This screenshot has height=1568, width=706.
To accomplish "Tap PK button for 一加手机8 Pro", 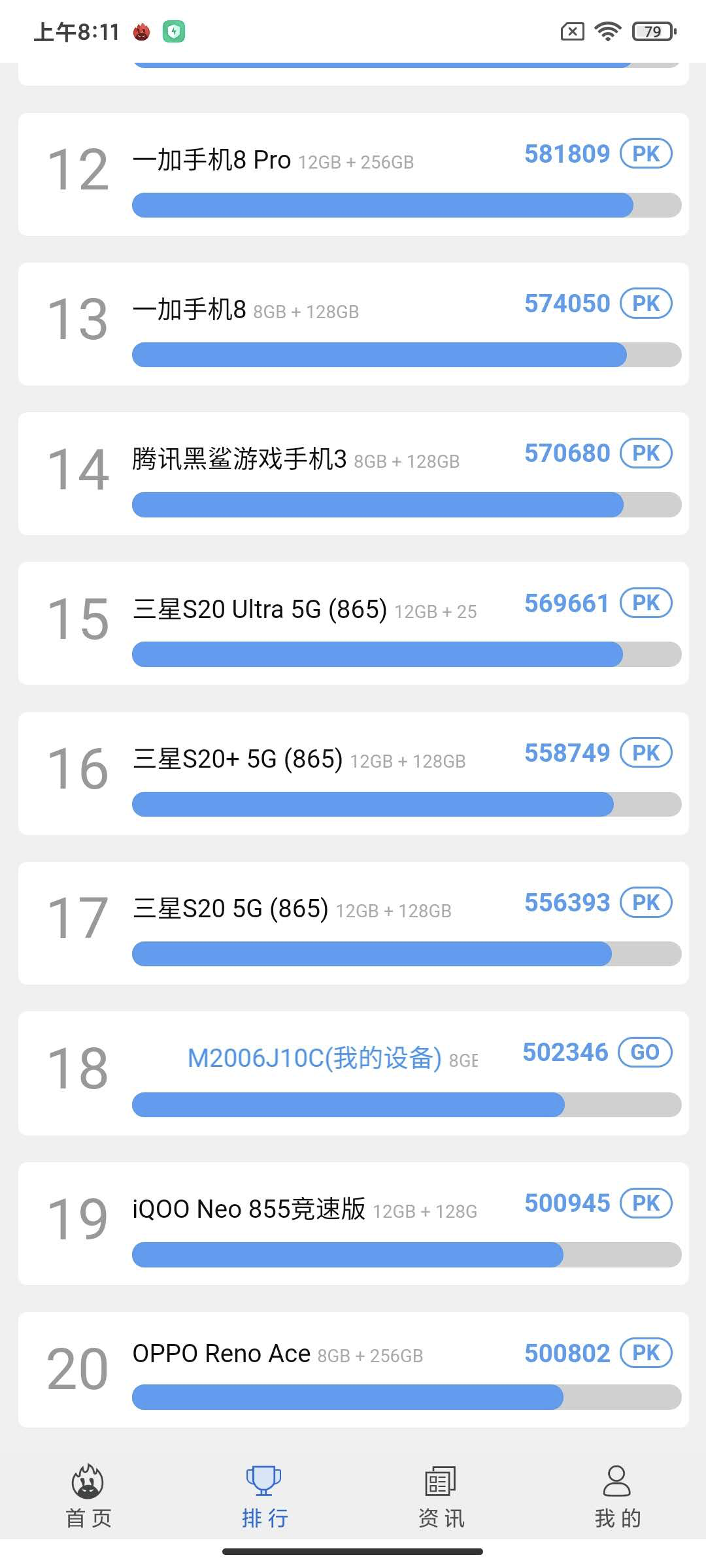I will [x=645, y=154].
